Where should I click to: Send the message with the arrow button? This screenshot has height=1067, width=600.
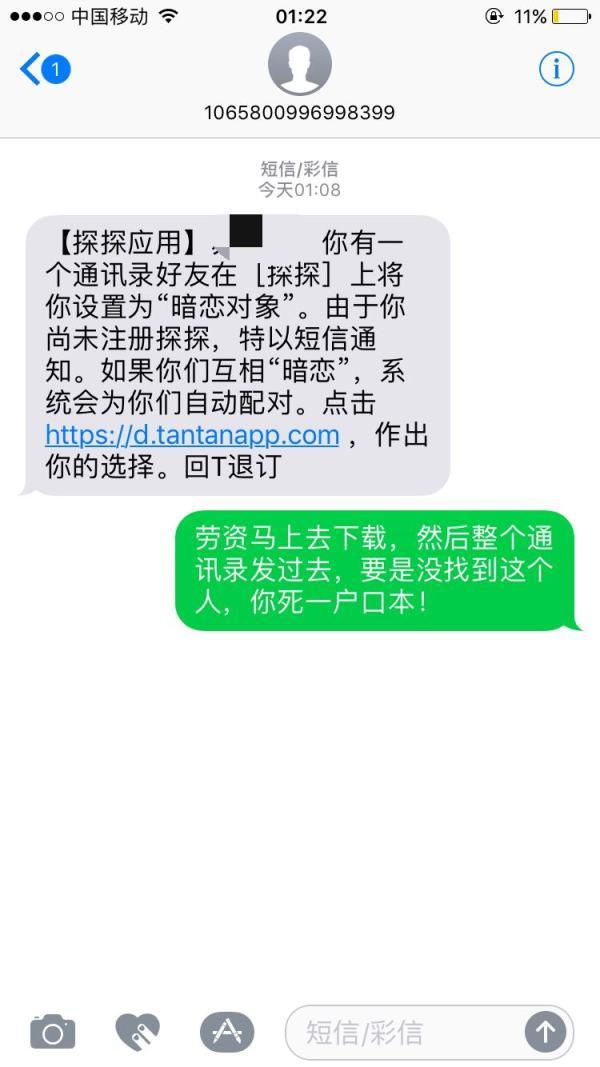[545, 1032]
